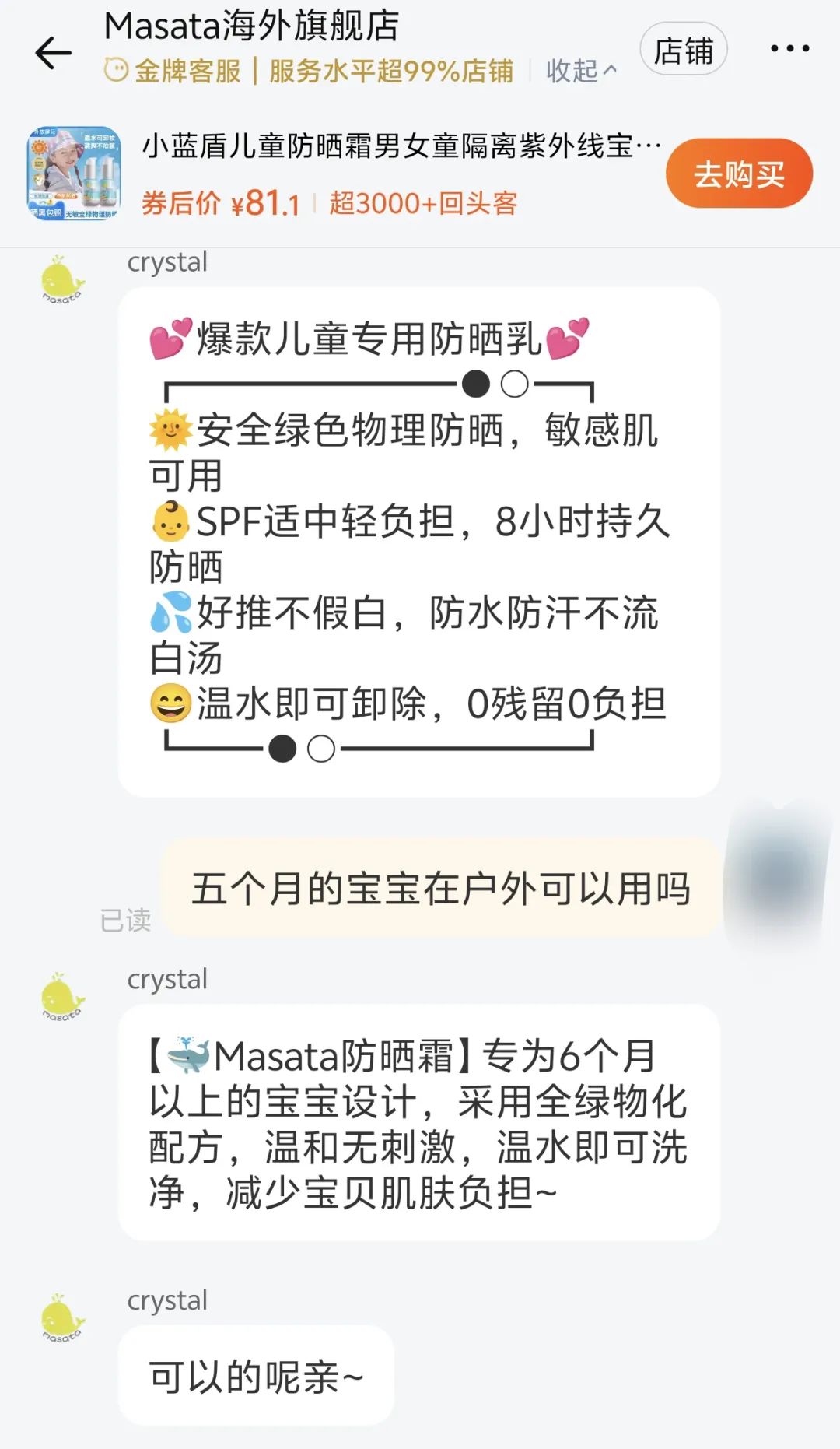Go back from the Masata chat
Image resolution: width=840 pixels, height=1449 pixels.
pos(53,53)
